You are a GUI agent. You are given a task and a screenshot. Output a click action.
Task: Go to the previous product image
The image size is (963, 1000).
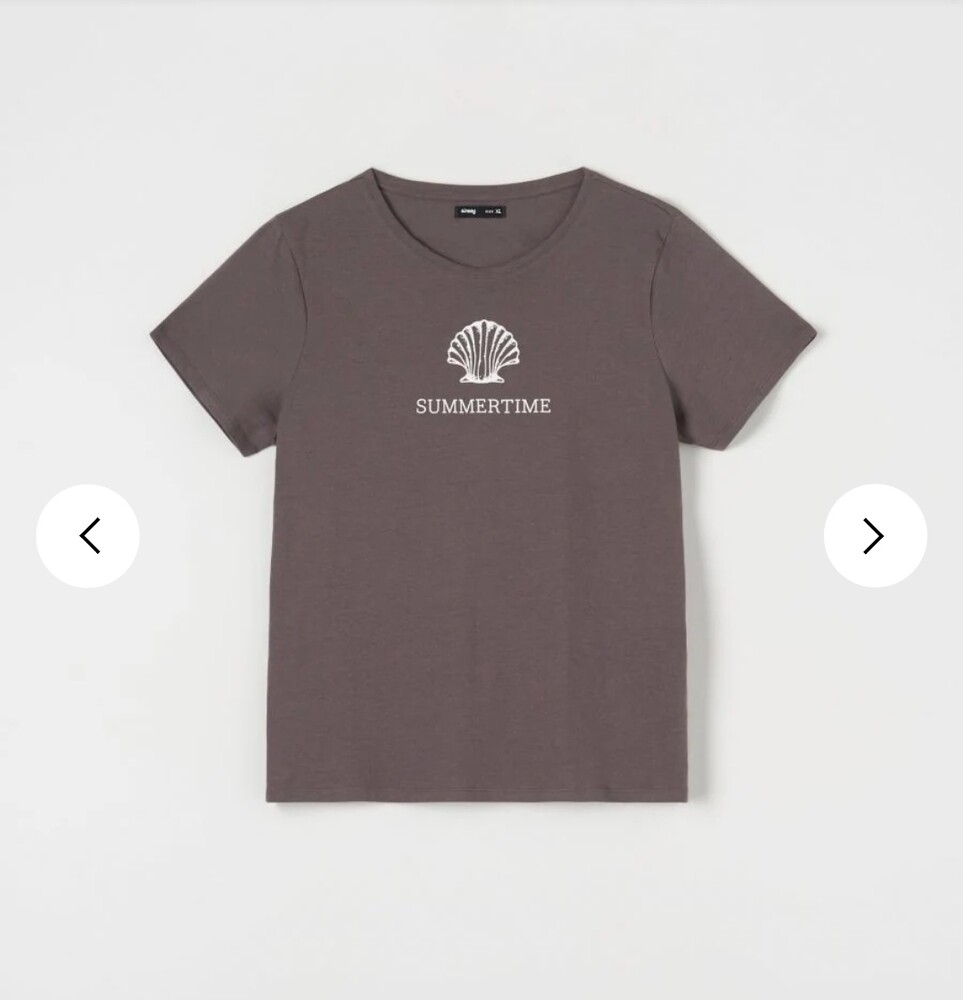tap(88, 536)
